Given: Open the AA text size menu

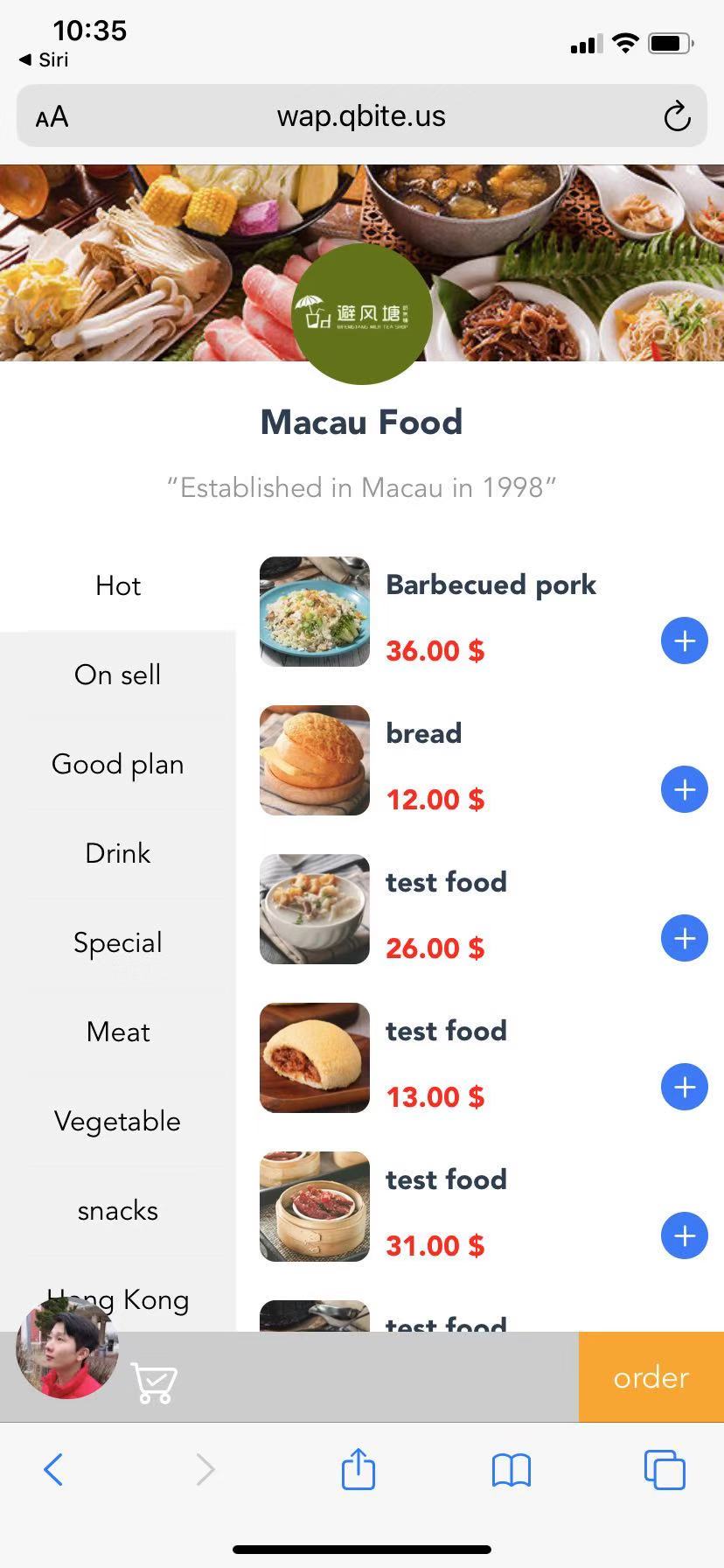Looking at the screenshot, I should point(52,116).
